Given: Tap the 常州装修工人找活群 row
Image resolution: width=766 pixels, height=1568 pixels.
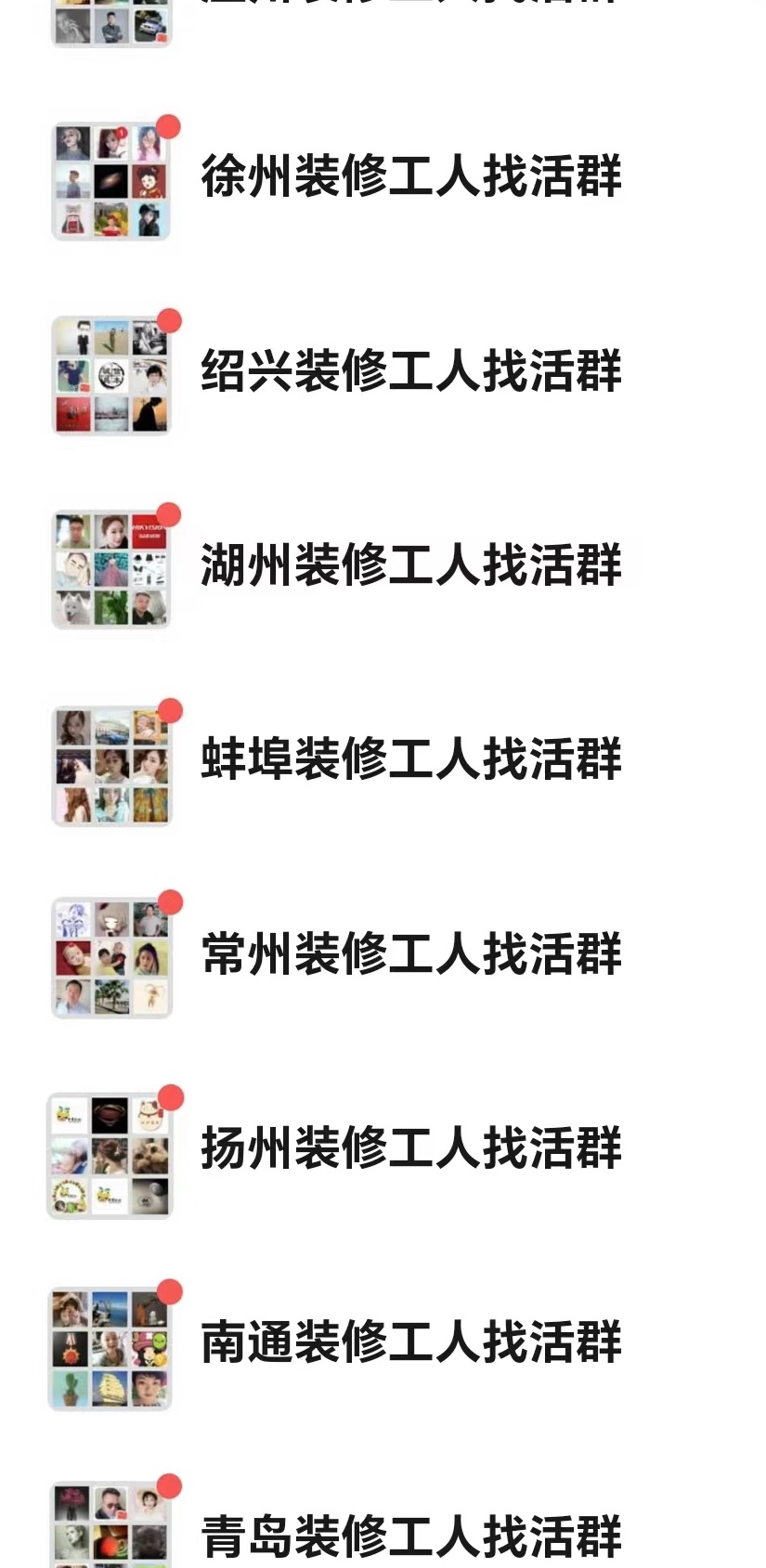Looking at the screenshot, I should tap(410, 954).
